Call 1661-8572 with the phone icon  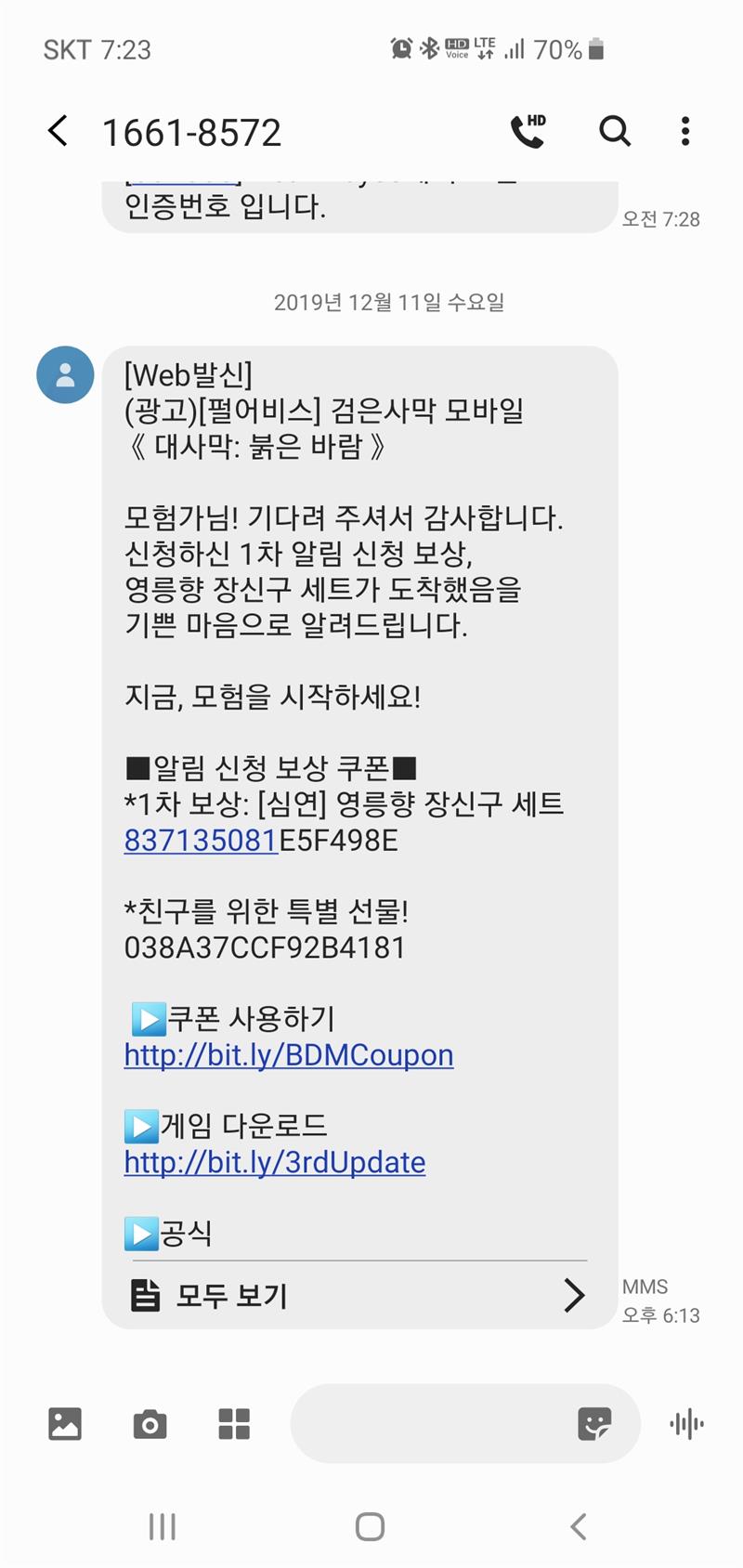point(528,132)
